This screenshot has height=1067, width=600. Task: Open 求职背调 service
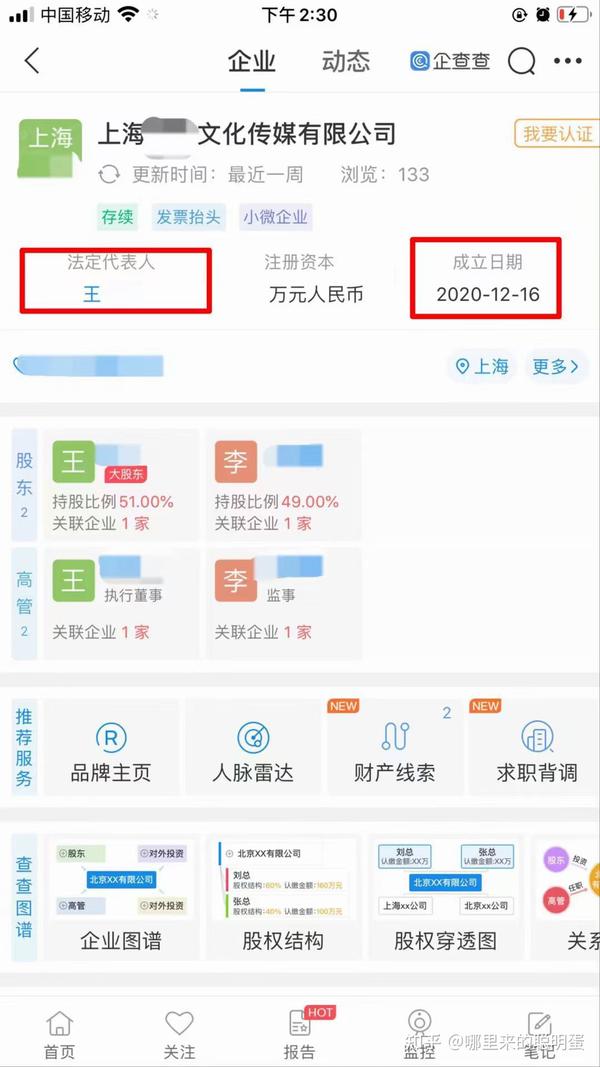coord(537,748)
